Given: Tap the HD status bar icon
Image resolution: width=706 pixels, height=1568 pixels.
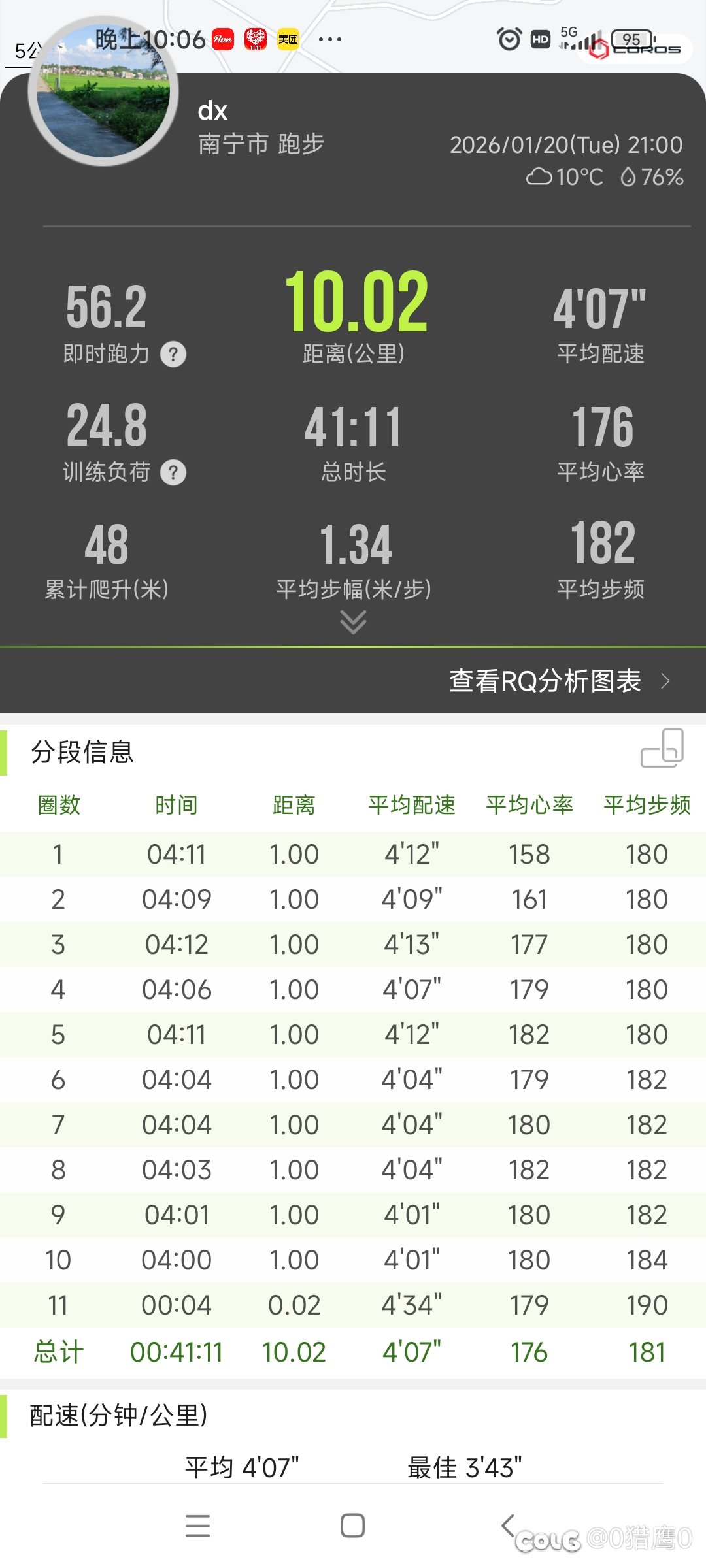Looking at the screenshot, I should point(540,39).
